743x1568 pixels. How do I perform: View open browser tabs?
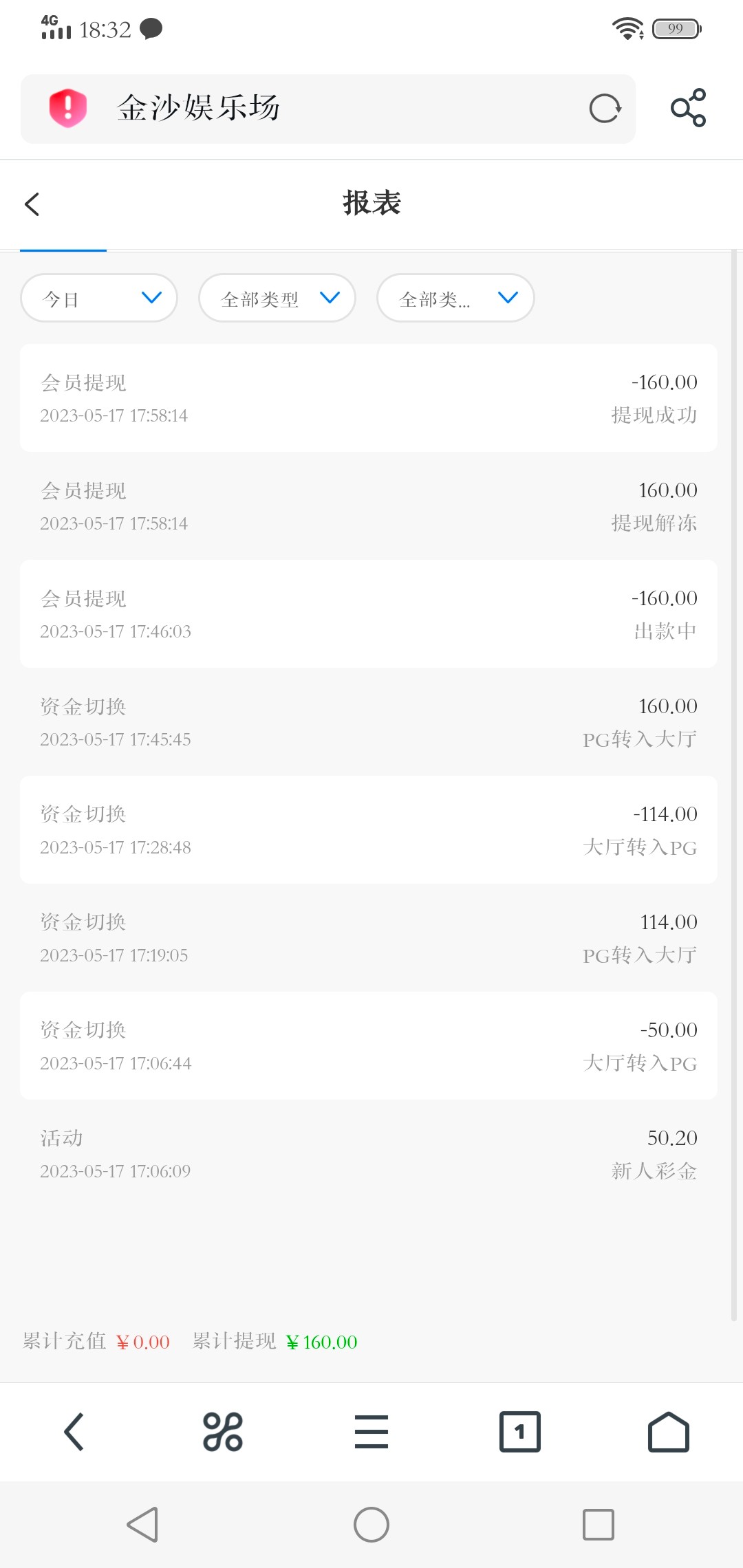pyautogui.click(x=520, y=1432)
